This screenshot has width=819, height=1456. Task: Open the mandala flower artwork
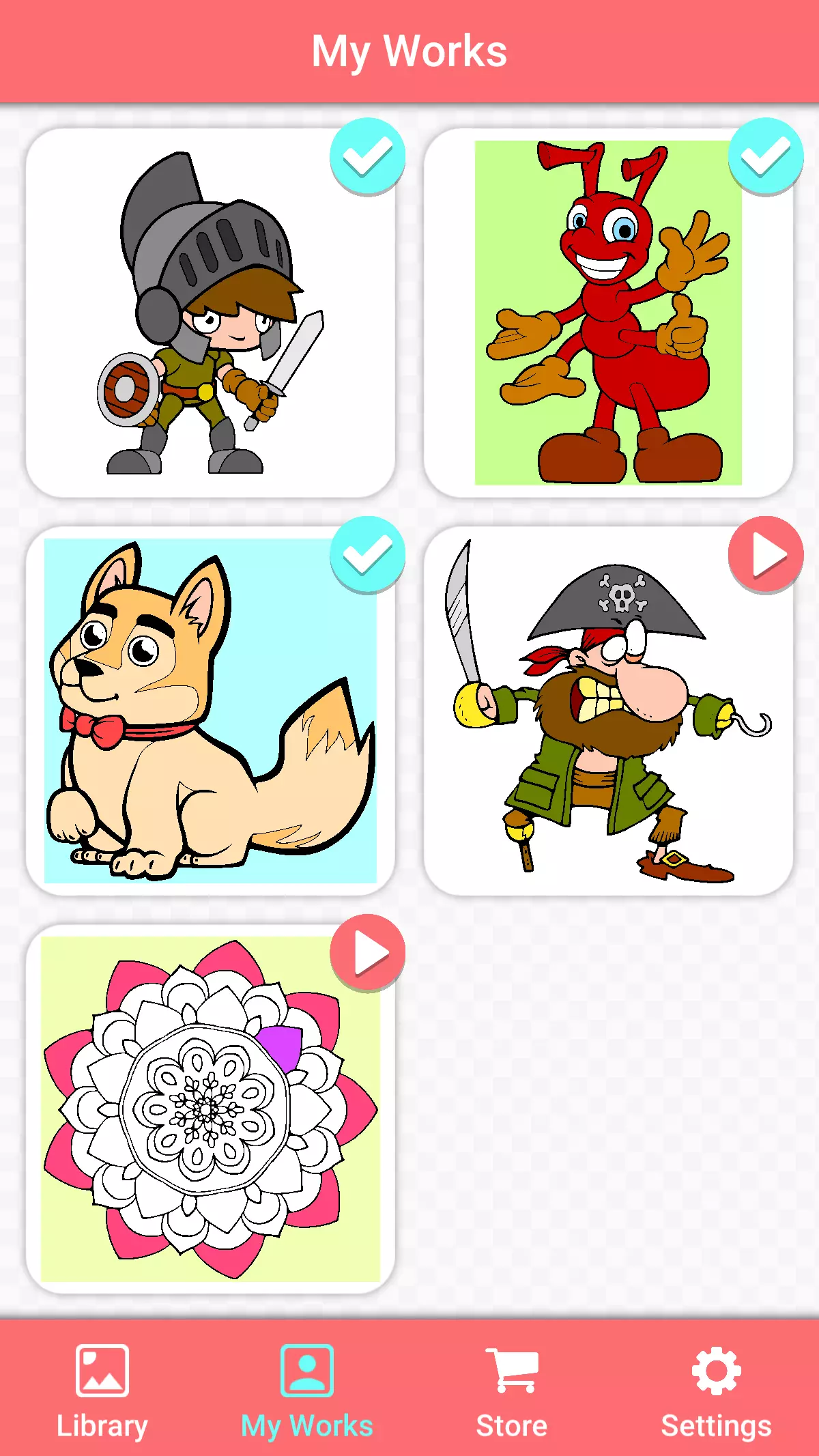(210, 1109)
